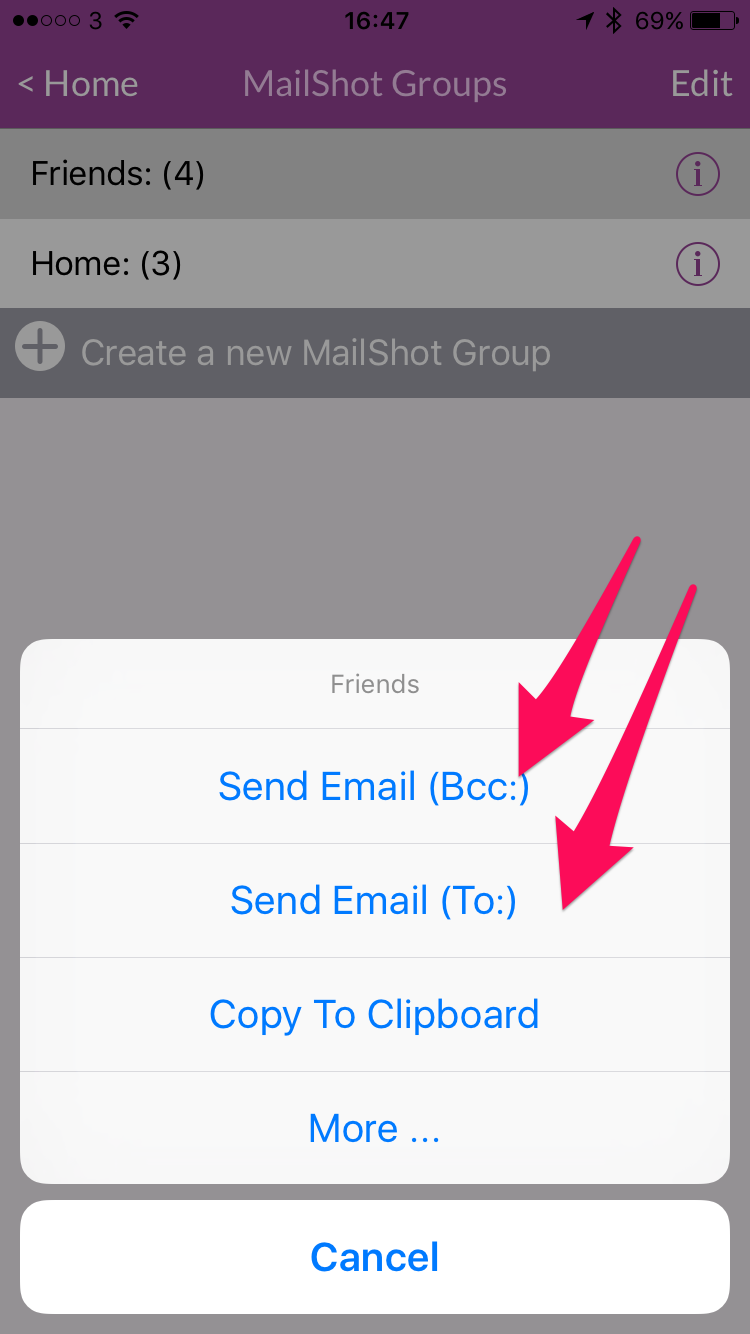Open the Friends: (4) group
This screenshot has width=750, height=1334.
click(x=118, y=174)
